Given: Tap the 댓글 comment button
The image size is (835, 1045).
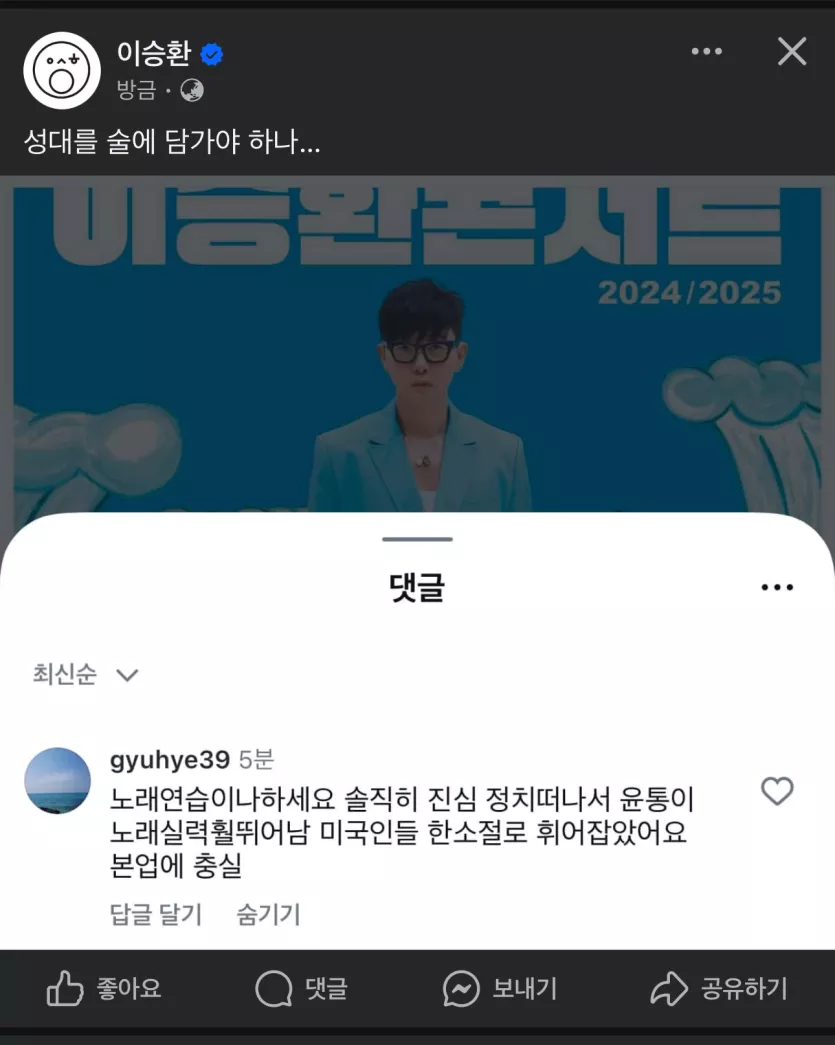Looking at the screenshot, I should (x=302, y=990).
